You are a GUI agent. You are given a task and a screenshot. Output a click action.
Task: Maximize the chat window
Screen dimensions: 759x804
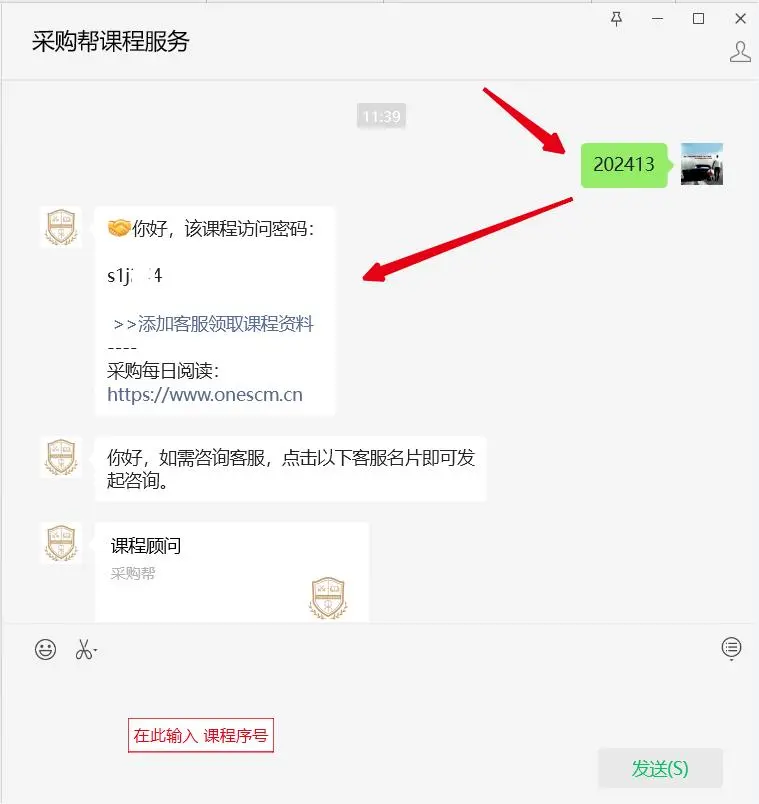point(699,18)
